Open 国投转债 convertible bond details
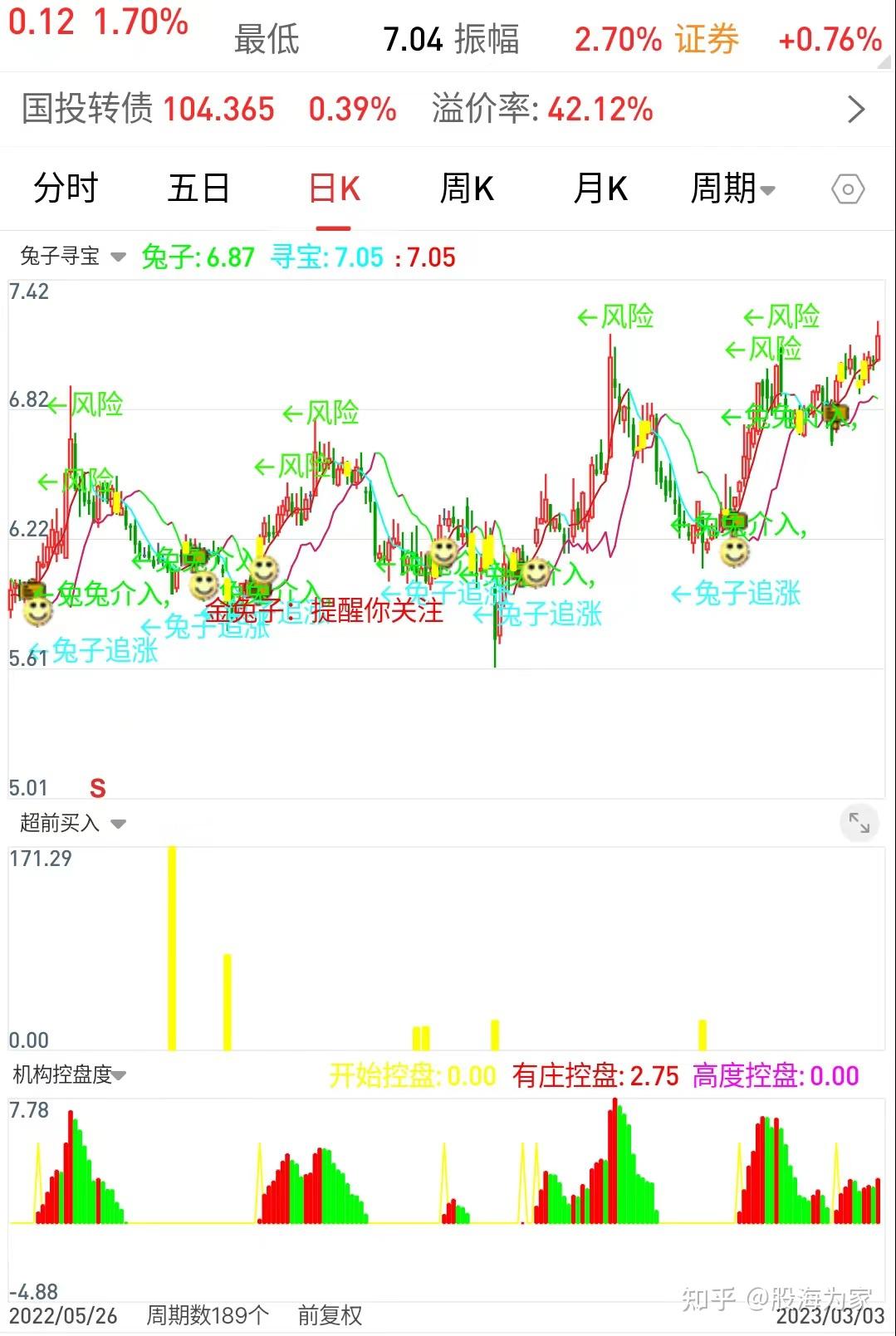 pos(855,109)
